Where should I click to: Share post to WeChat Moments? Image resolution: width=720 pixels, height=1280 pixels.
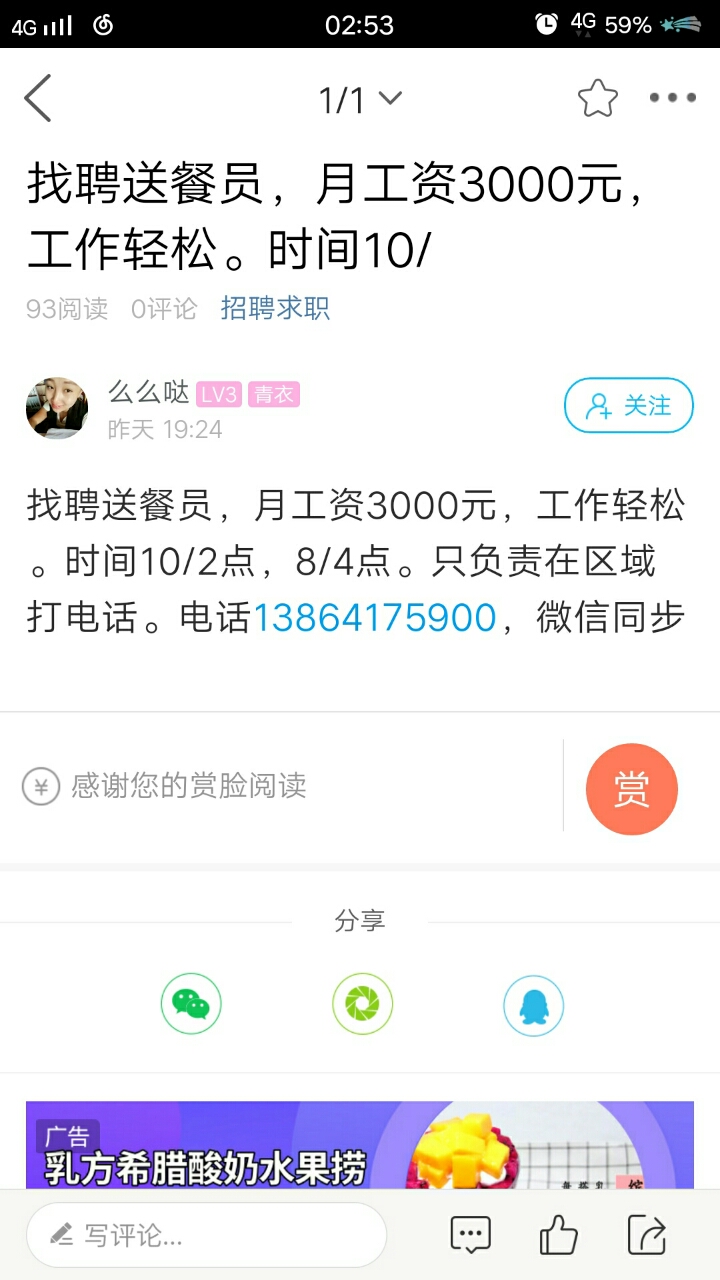click(362, 1004)
